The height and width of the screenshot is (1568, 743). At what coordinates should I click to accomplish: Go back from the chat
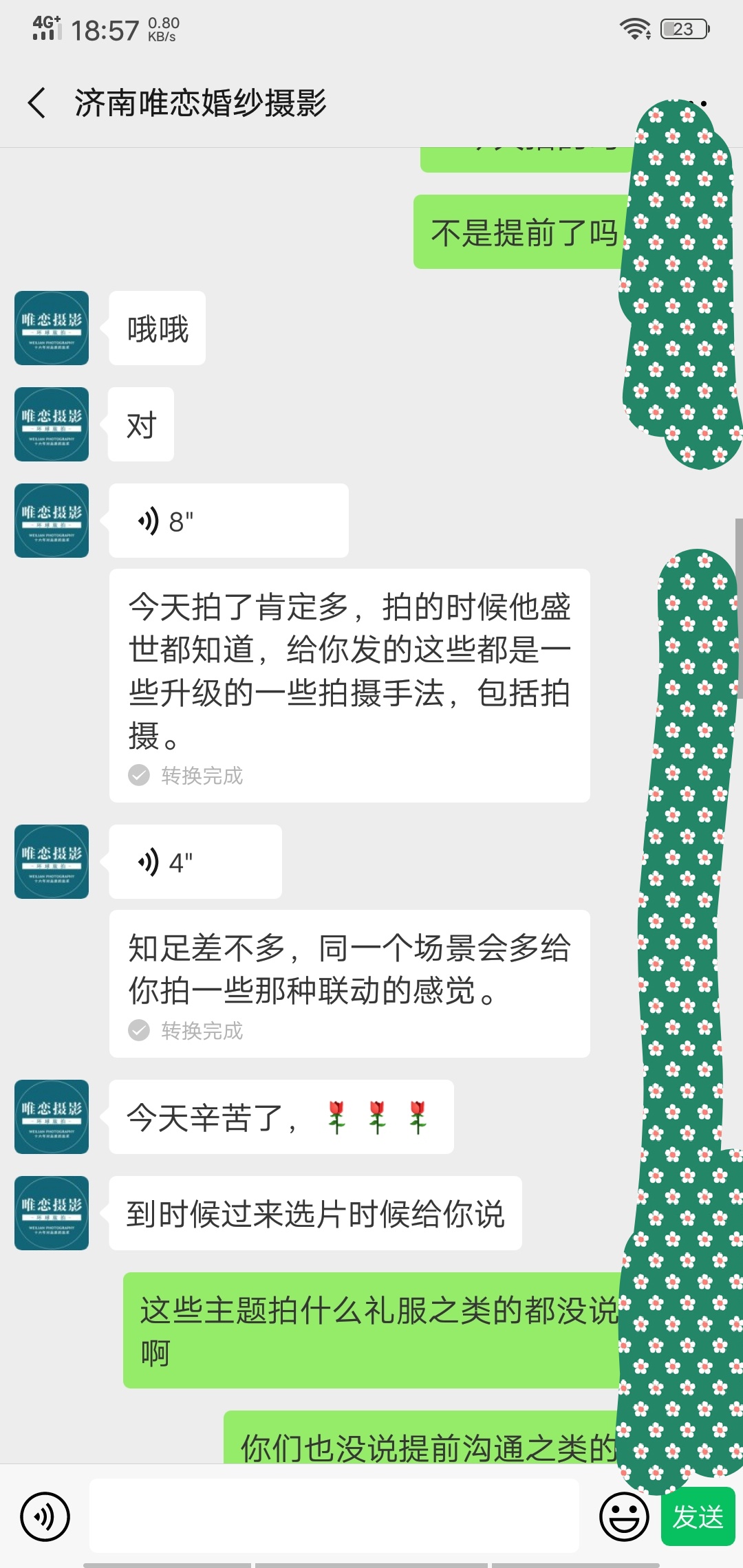[37, 103]
